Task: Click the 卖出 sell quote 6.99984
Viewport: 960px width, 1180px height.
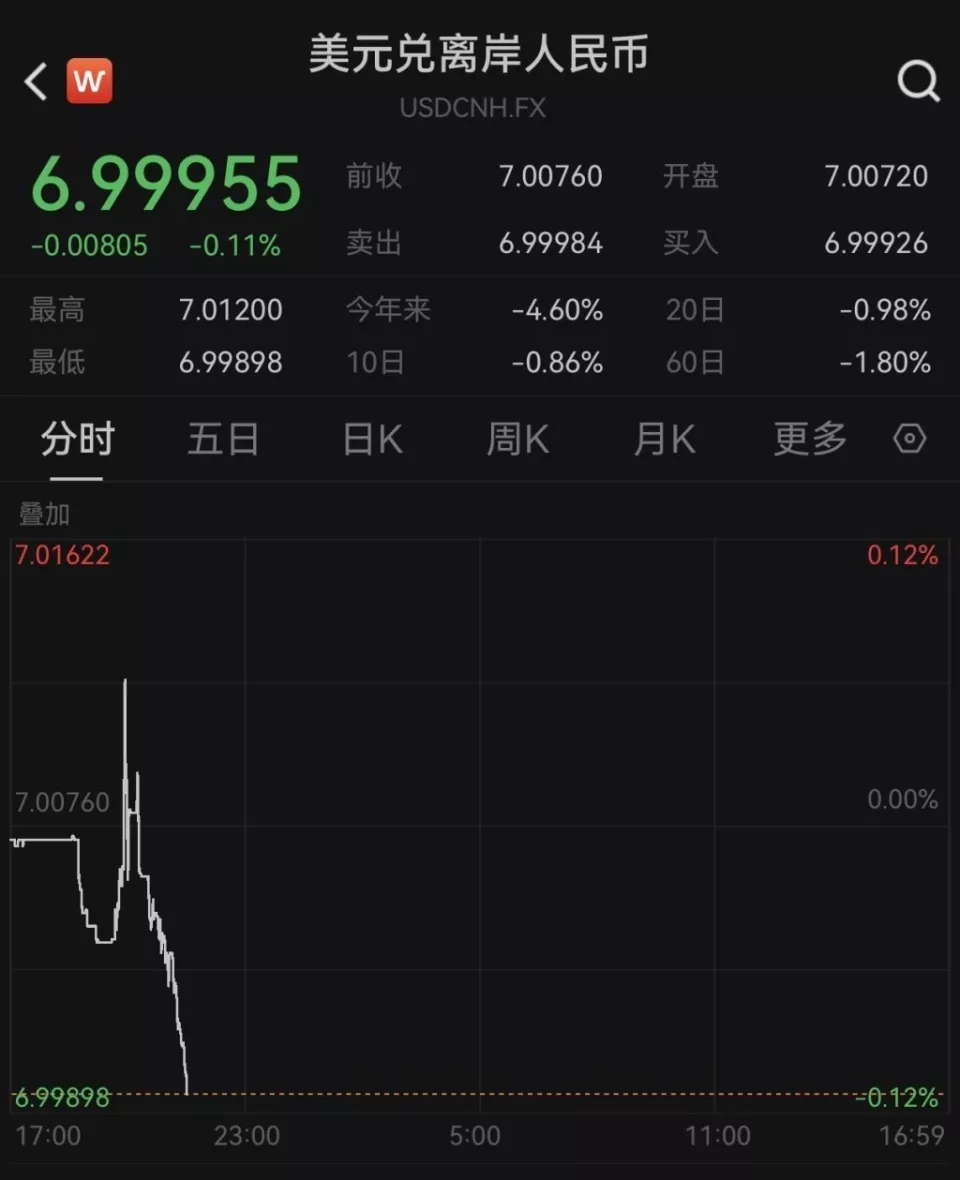Action: (548, 243)
